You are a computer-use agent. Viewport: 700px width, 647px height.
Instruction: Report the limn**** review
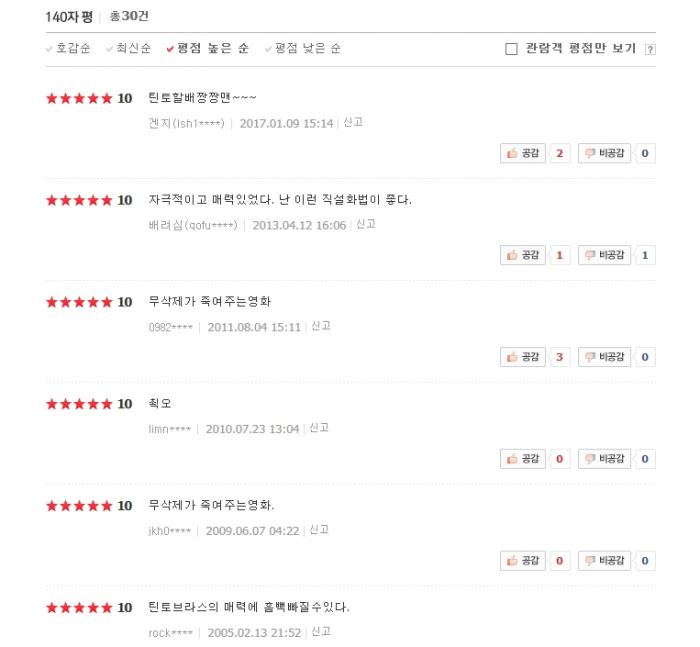click(x=319, y=428)
